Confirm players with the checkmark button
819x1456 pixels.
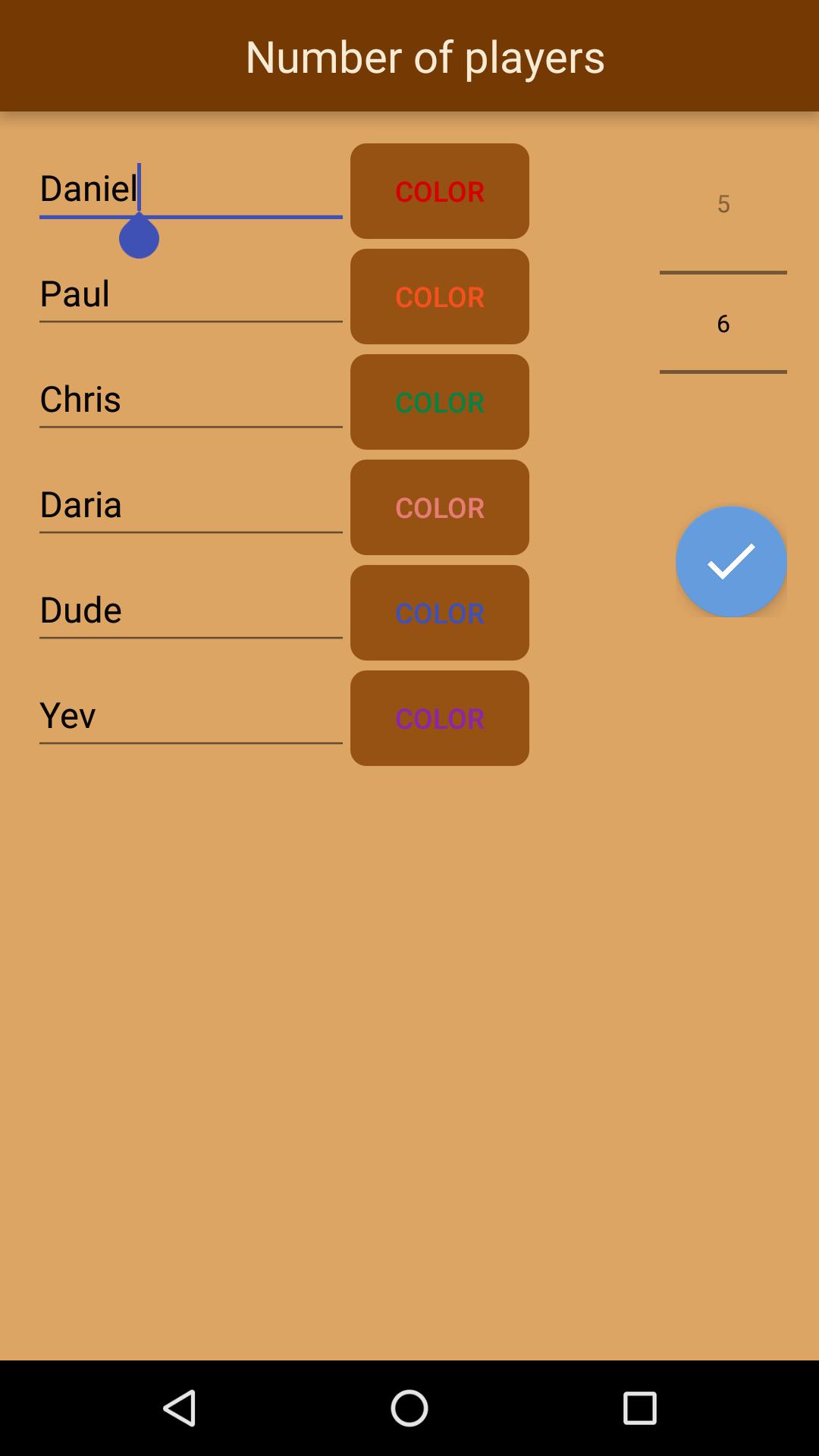coord(731,562)
